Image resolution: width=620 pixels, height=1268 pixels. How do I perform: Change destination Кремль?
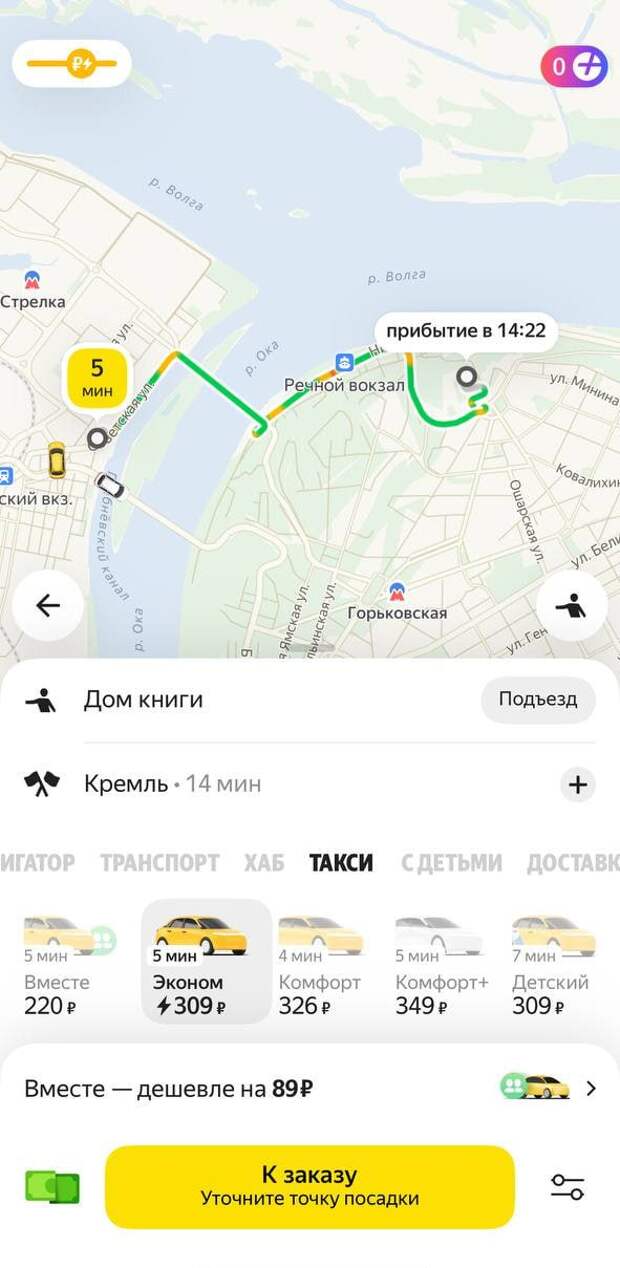pos(126,784)
